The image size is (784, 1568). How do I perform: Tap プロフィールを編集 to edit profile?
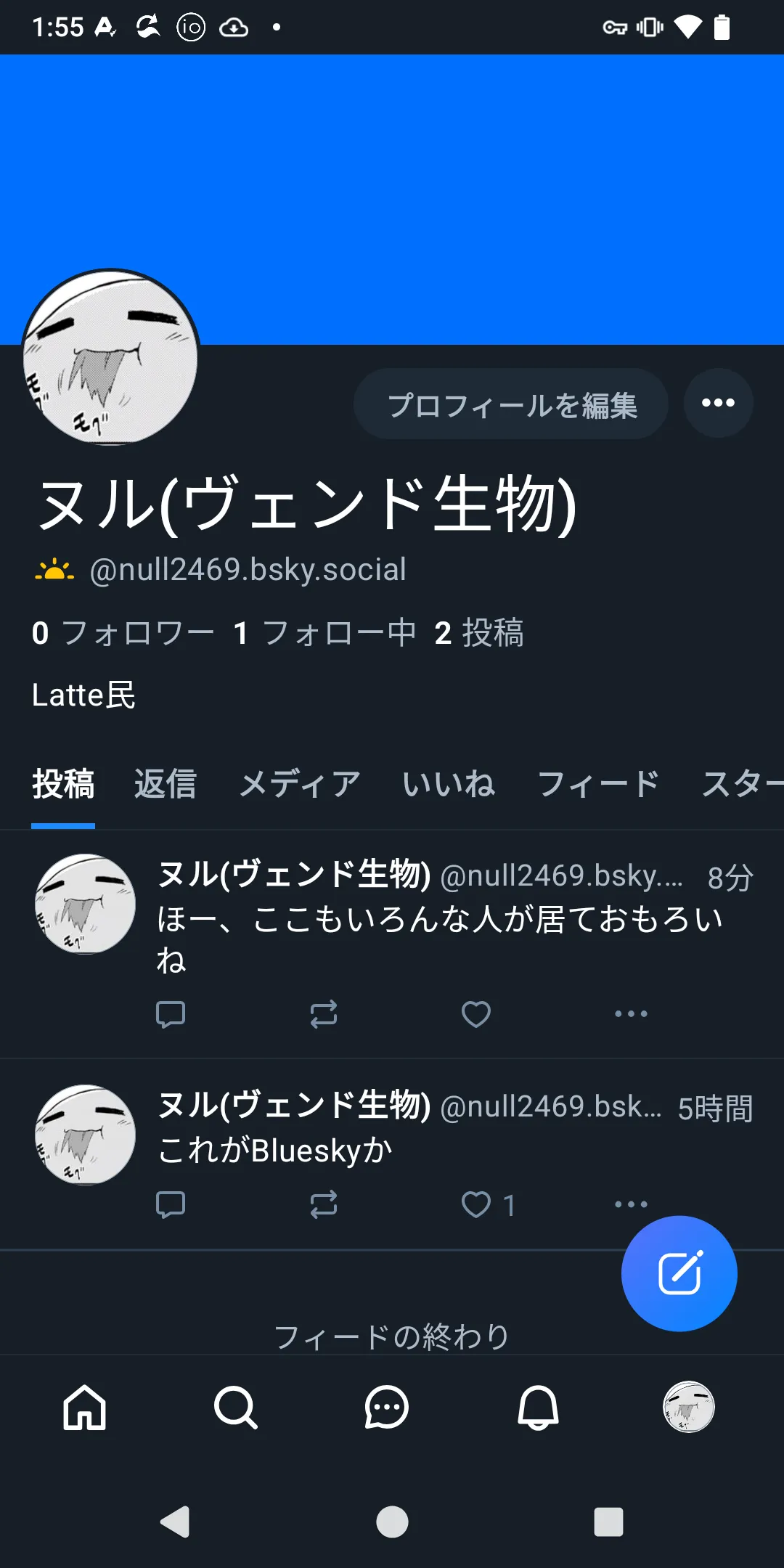coord(510,404)
